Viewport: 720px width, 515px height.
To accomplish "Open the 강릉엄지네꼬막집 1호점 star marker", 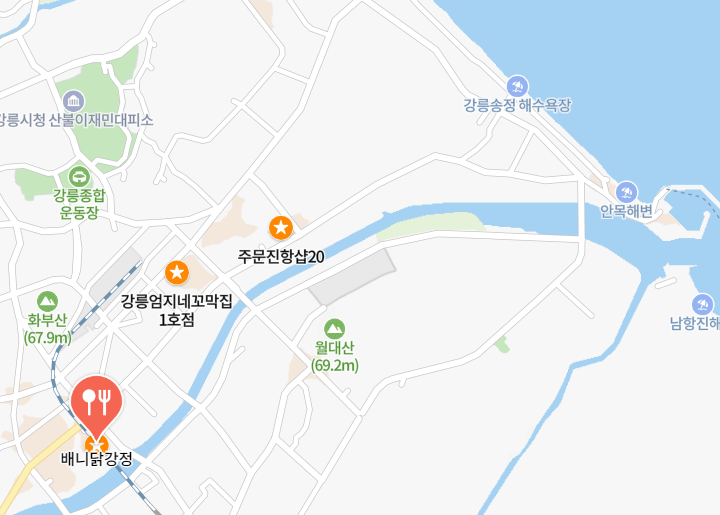I will tap(177, 271).
